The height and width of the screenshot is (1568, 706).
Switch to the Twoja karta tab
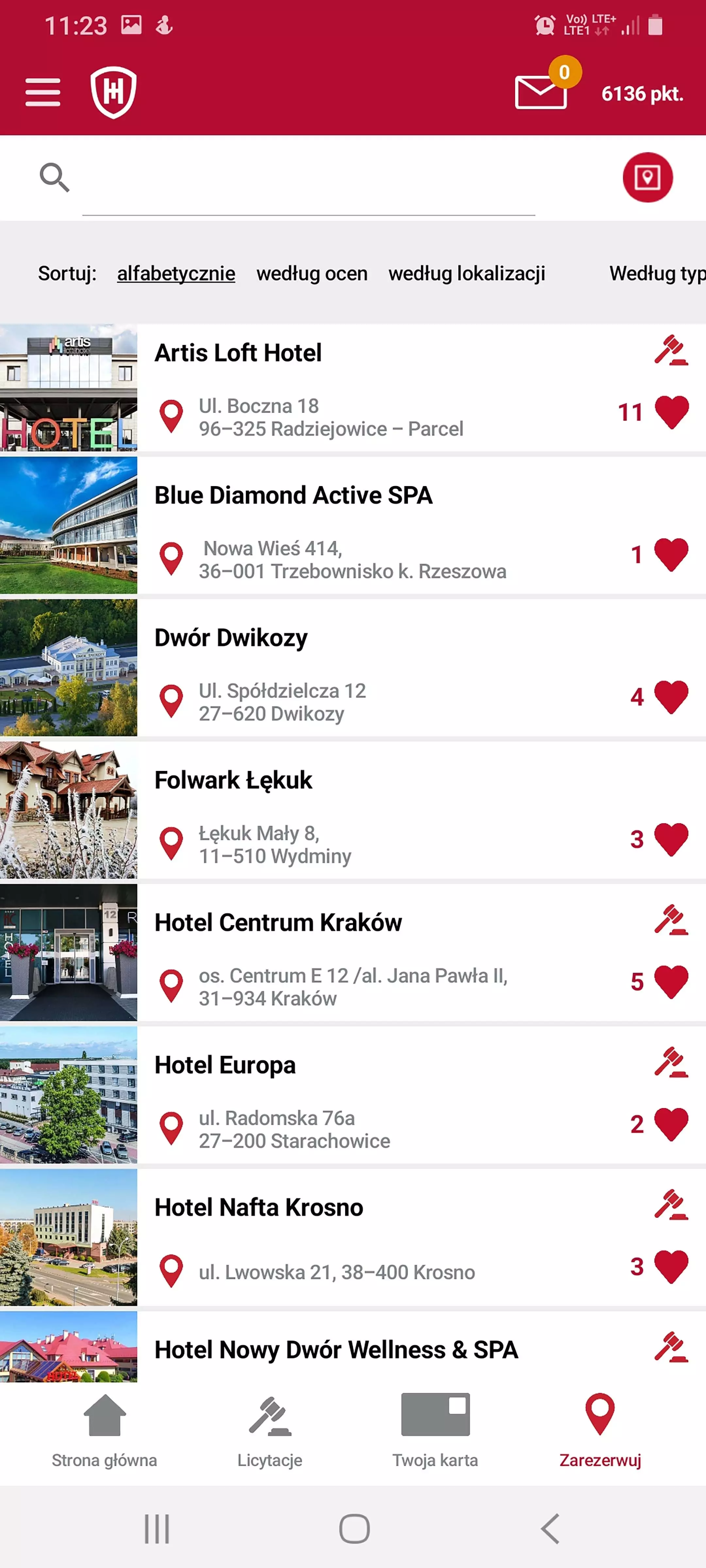click(x=435, y=1431)
